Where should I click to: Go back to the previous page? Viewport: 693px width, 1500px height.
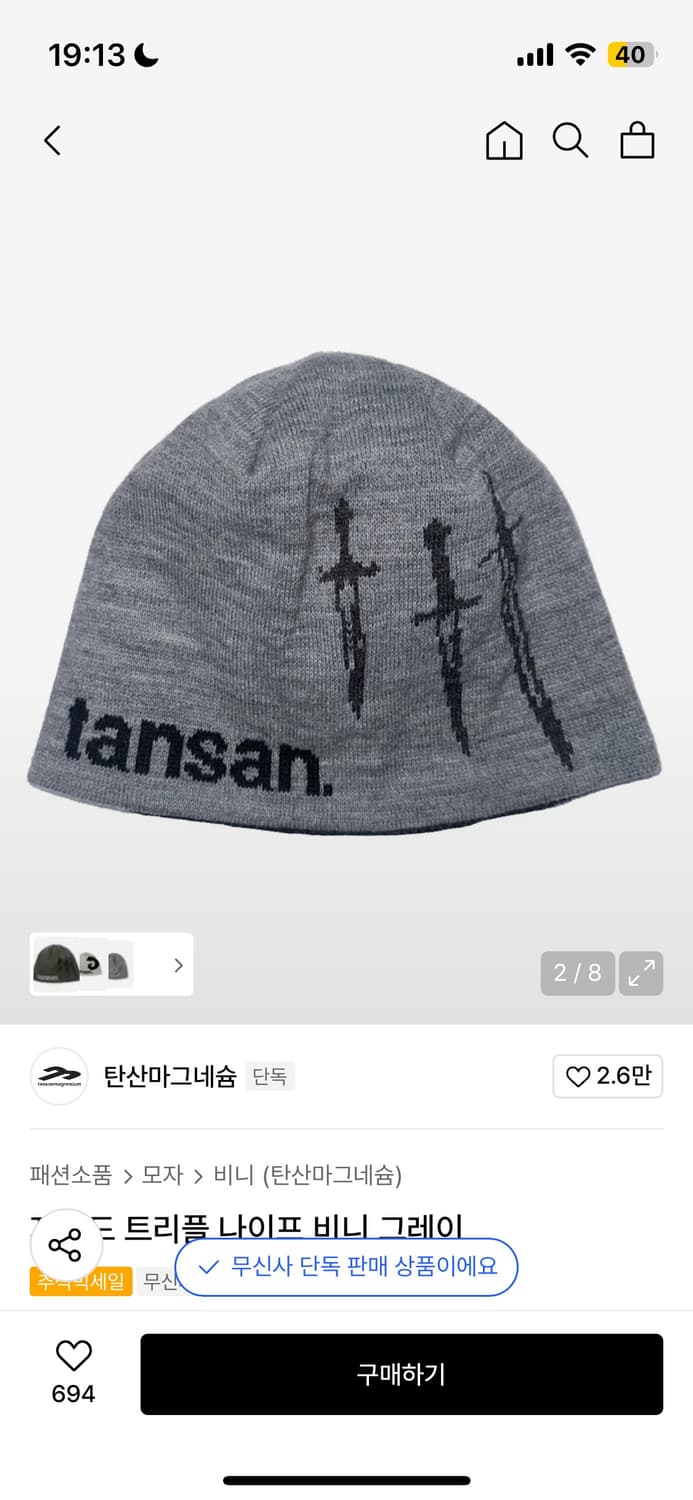click(x=53, y=141)
